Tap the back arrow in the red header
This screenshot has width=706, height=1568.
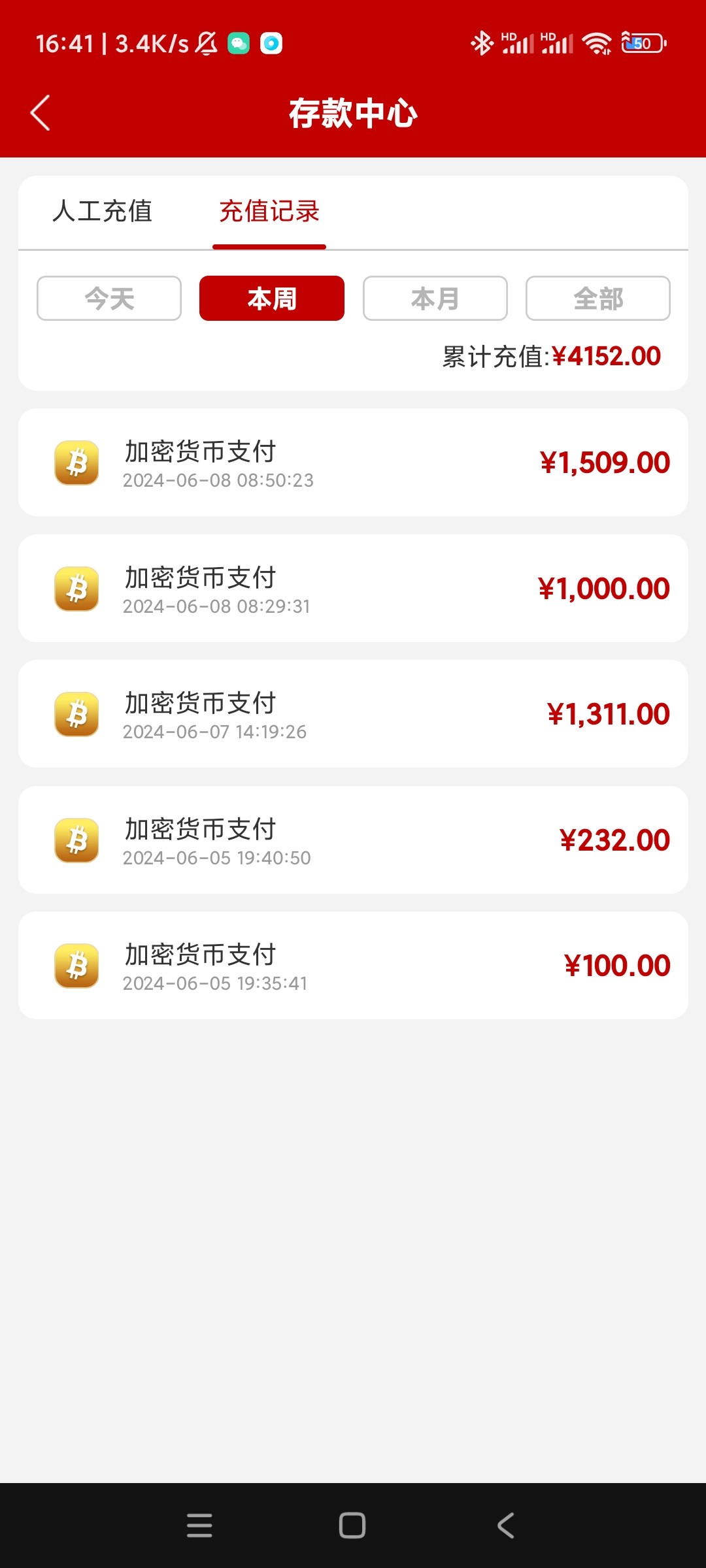(41, 112)
